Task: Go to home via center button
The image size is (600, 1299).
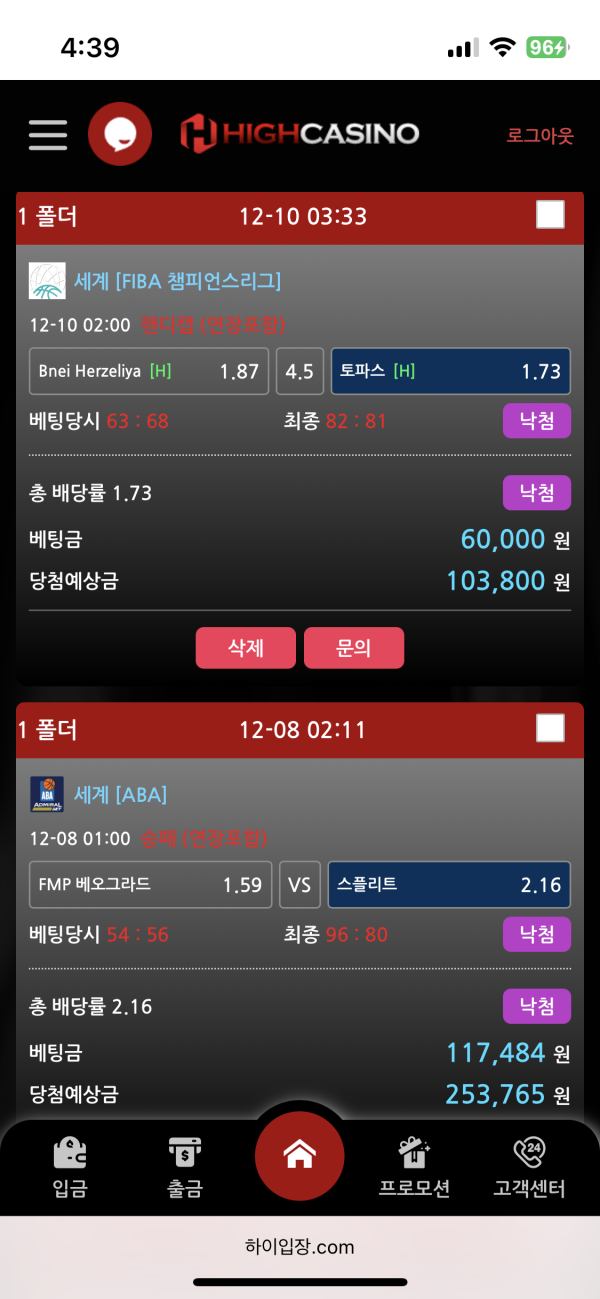Action: tap(300, 1157)
